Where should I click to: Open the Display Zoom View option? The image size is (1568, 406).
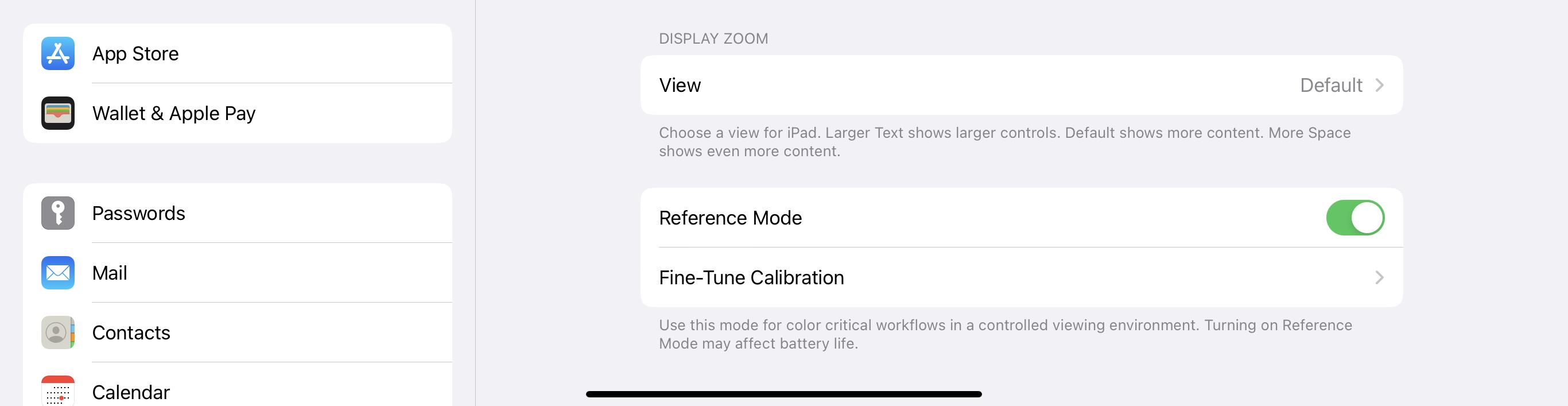[x=1022, y=85]
